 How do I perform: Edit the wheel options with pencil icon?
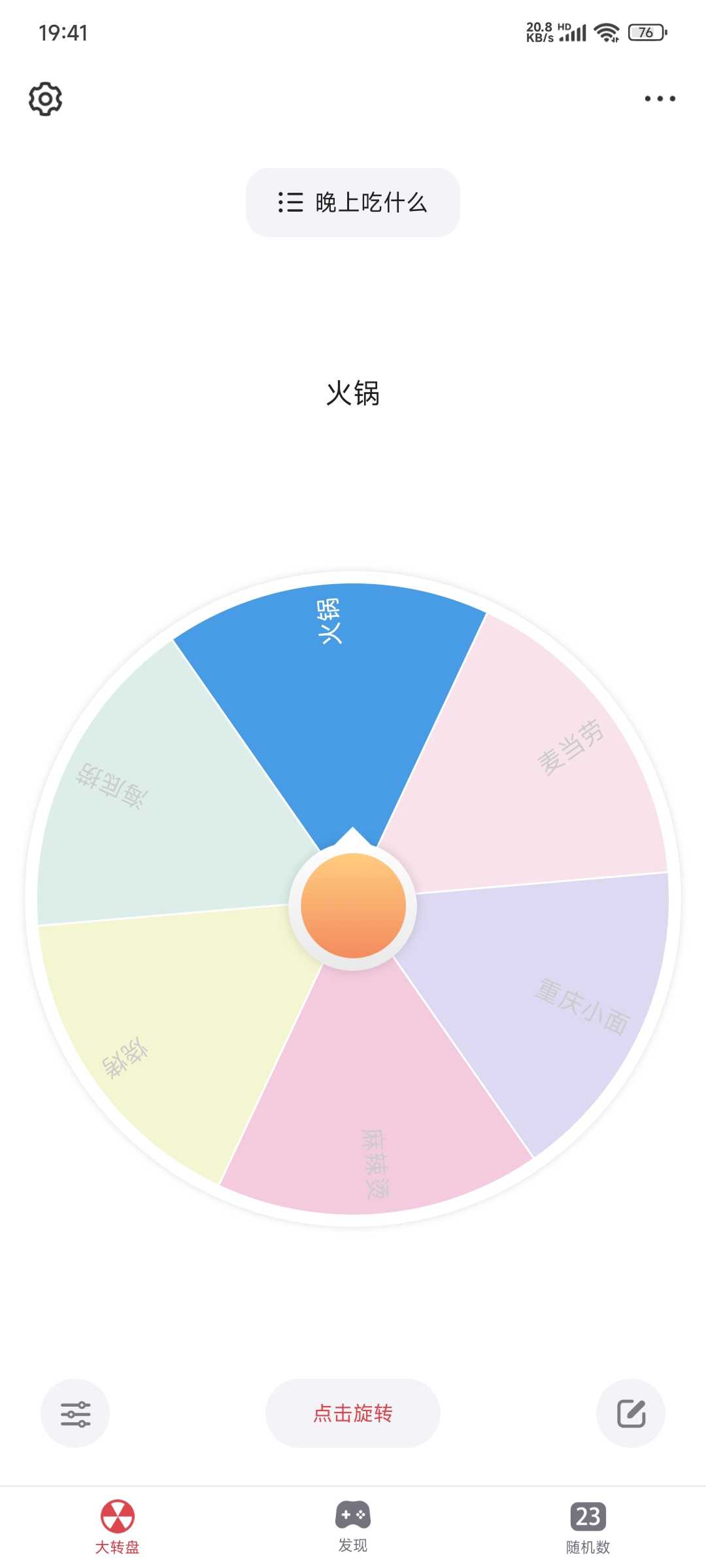pyautogui.click(x=631, y=1413)
